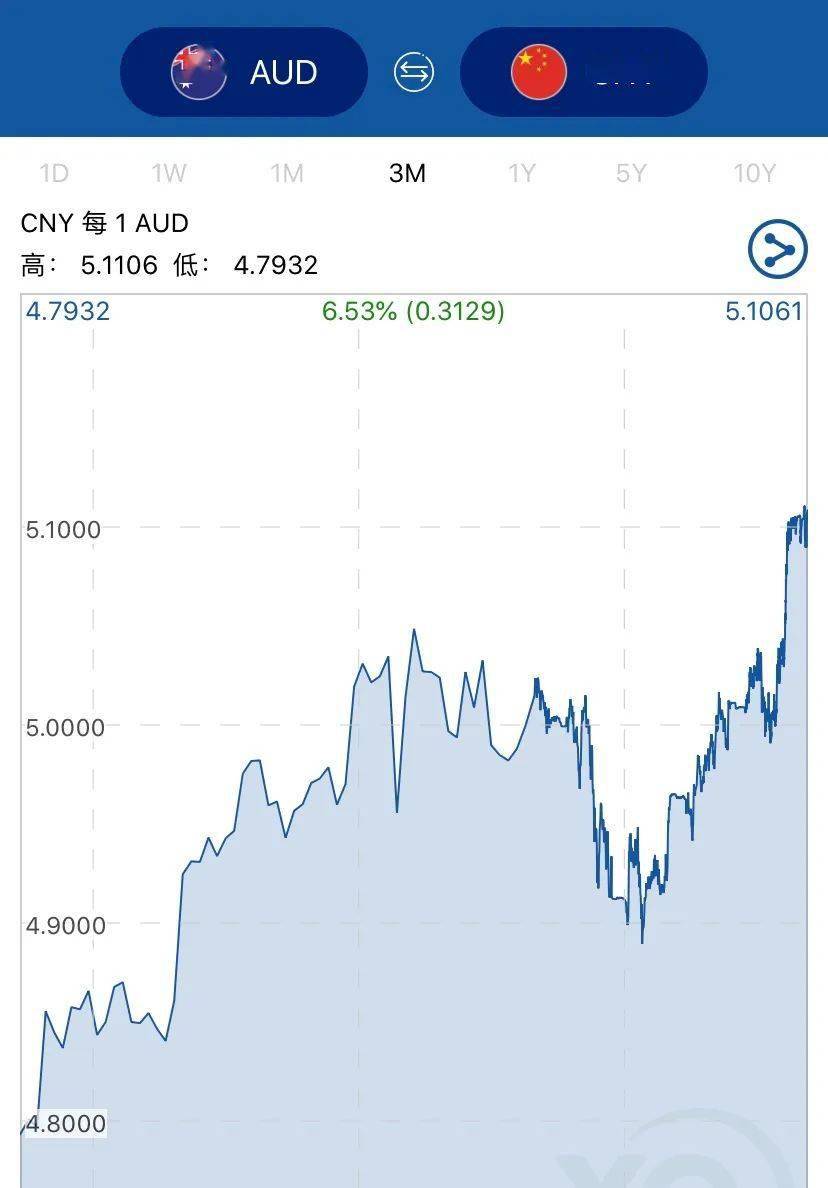Select the 1W time range

[x=169, y=173]
